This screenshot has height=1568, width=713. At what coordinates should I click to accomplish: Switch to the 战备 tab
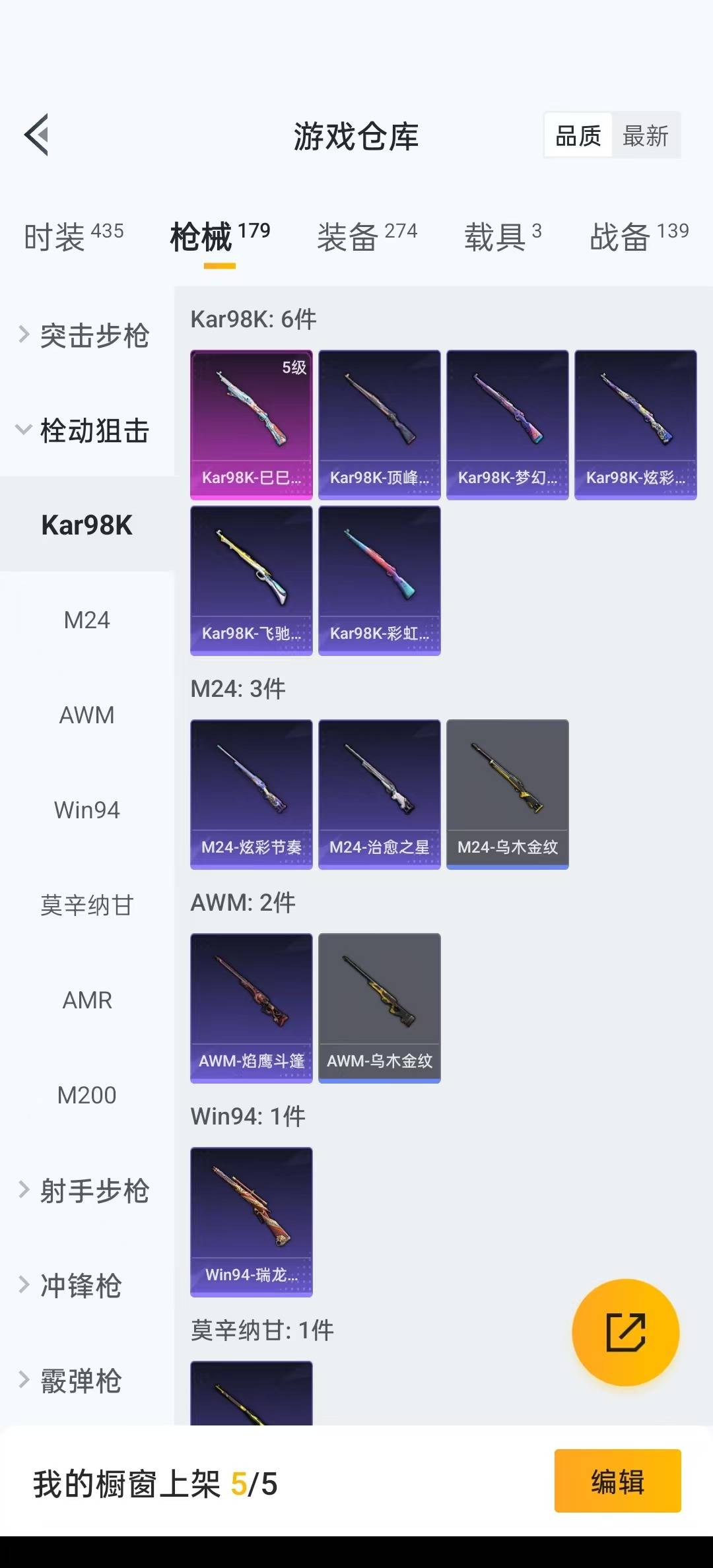[x=638, y=236]
